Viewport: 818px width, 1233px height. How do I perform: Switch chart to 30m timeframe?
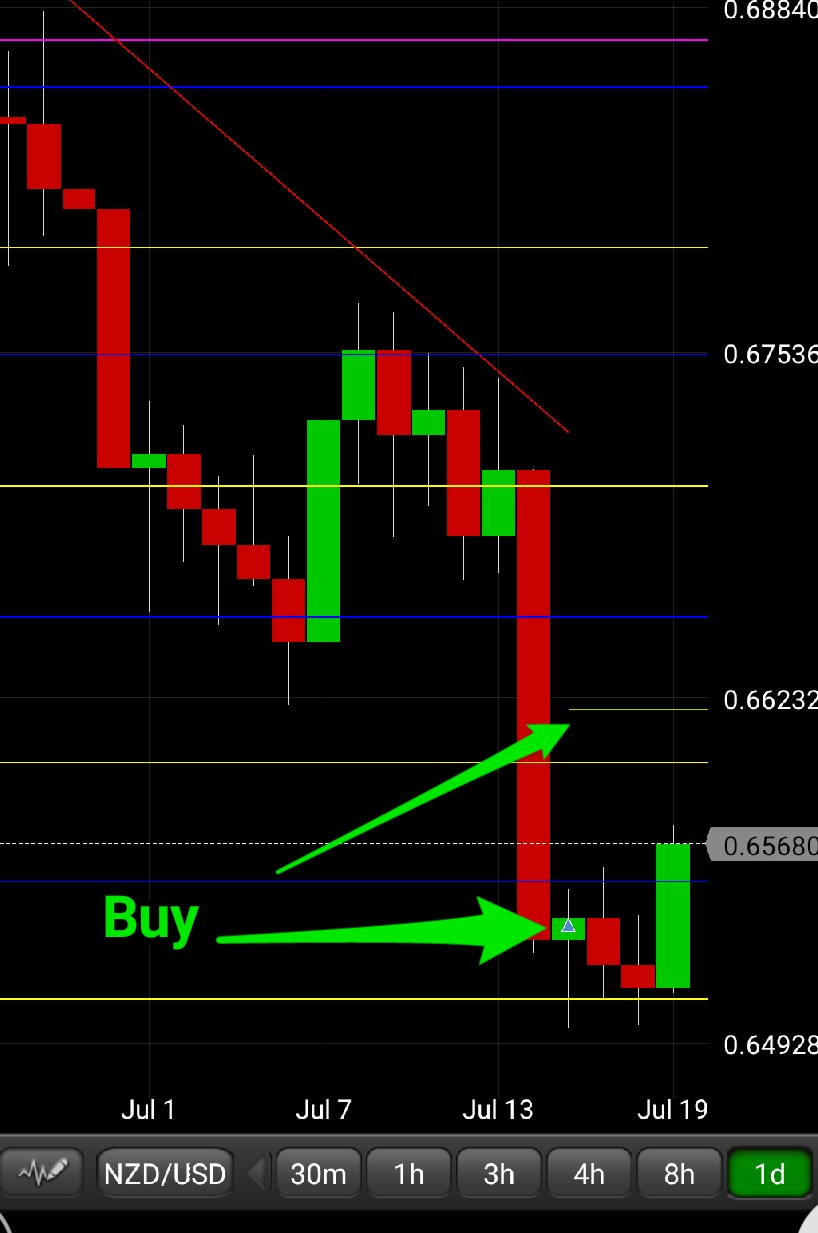318,1172
